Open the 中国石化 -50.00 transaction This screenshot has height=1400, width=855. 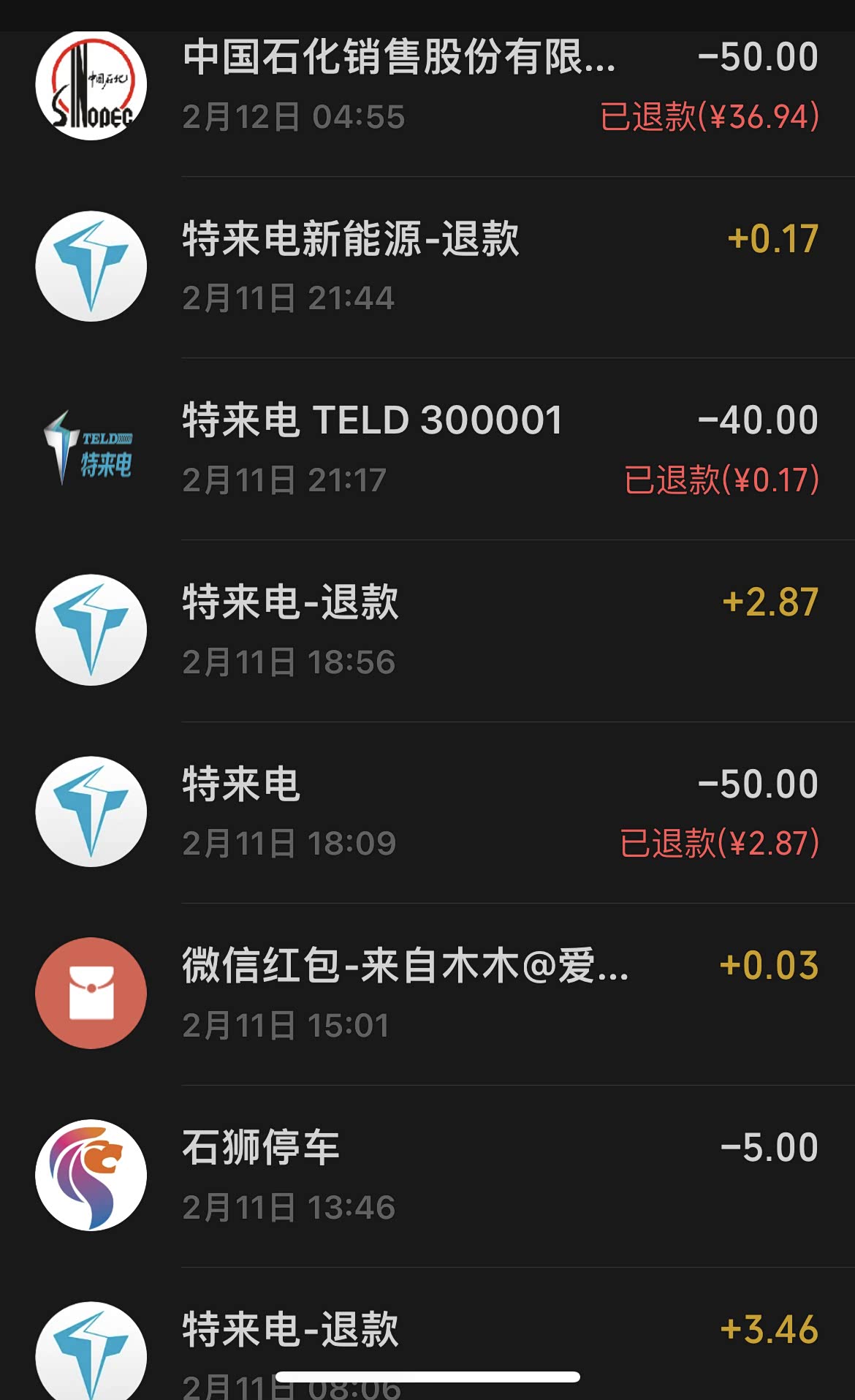coord(427,86)
